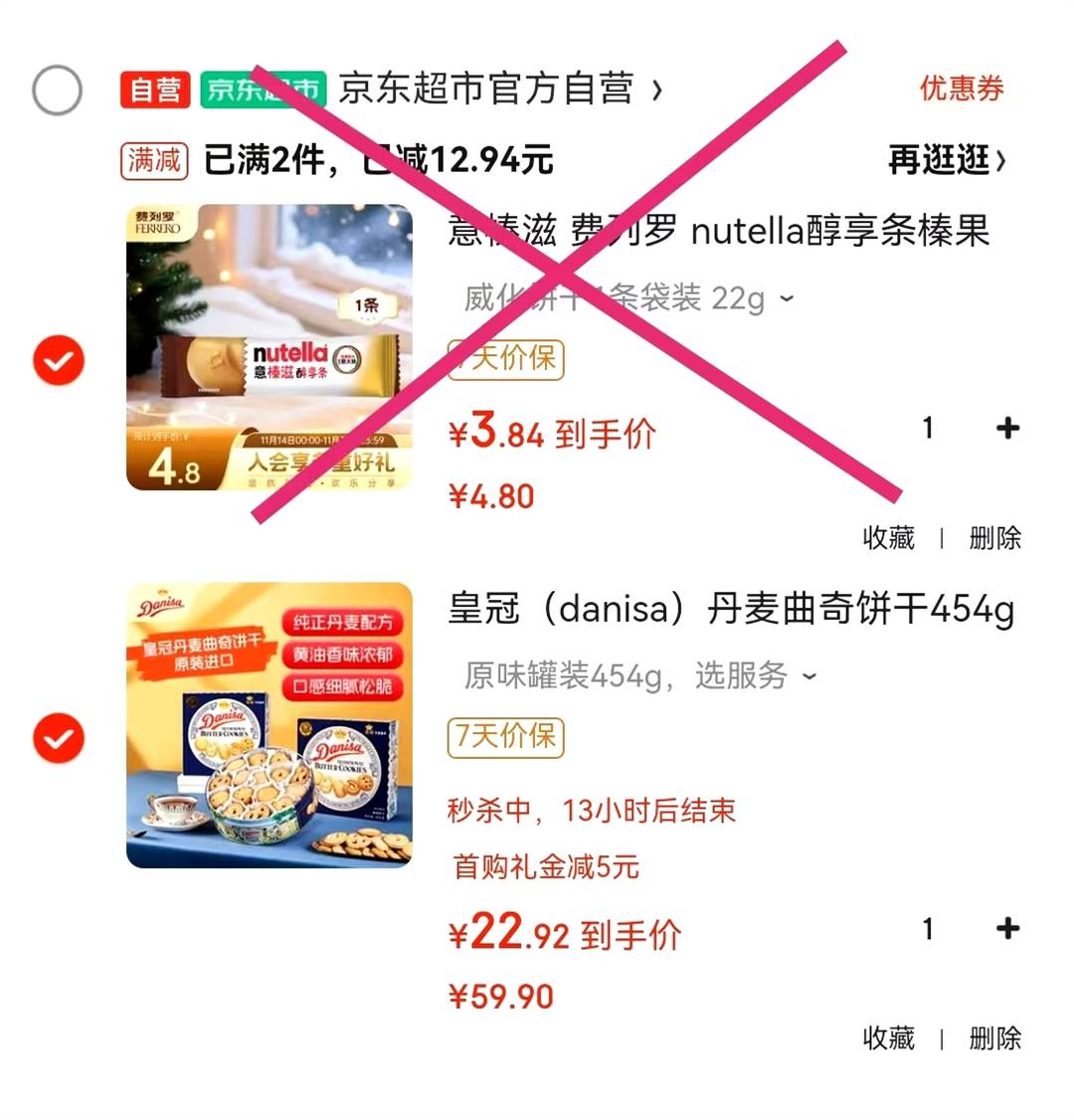1074x1120 pixels.
Task: Open the nutella 醇享条 product image
Action: pyautogui.click(x=268, y=347)
